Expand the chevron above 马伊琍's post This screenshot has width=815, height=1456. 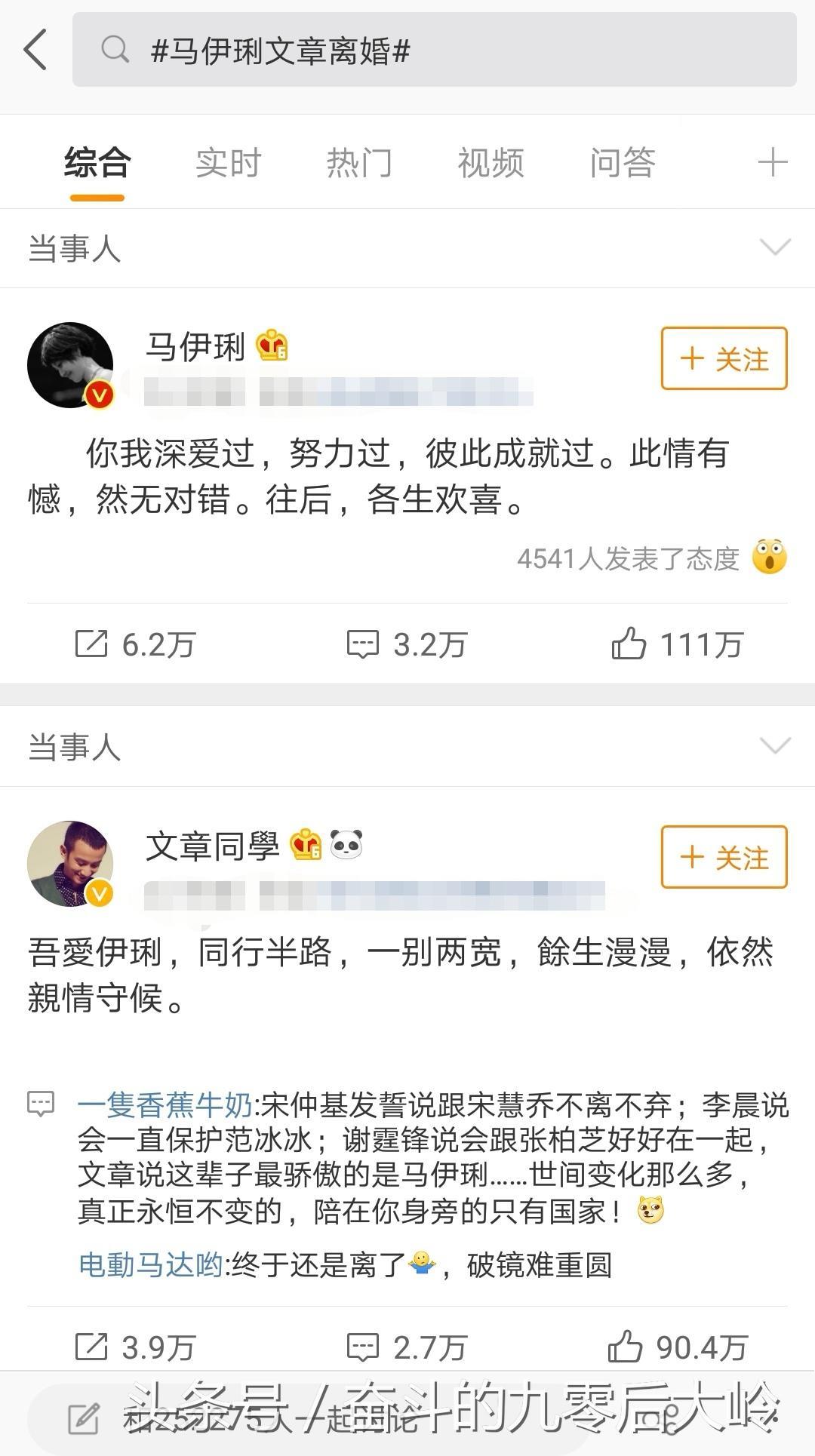tap(775, 247)
